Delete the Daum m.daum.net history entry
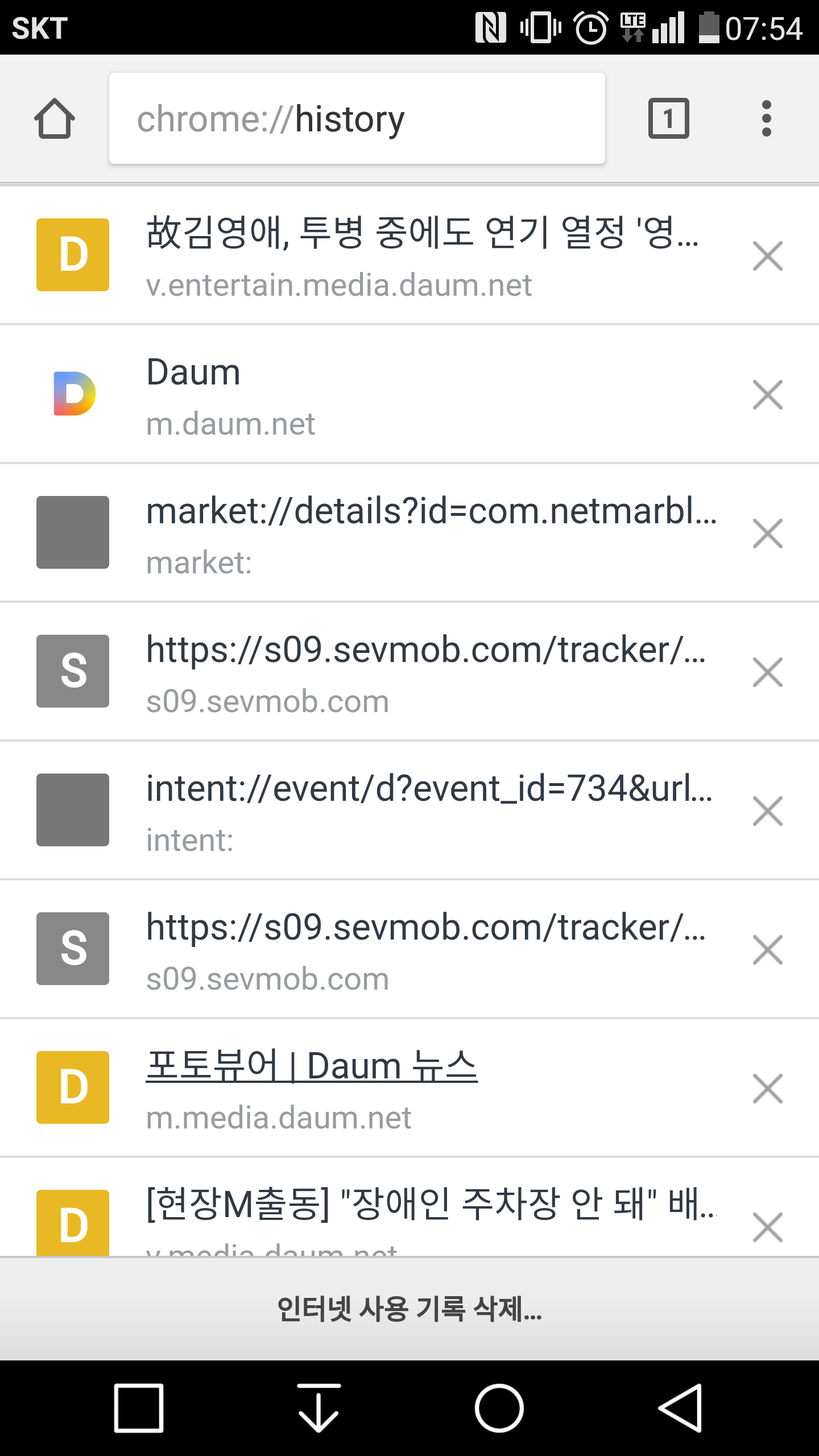 click(767, 395)
